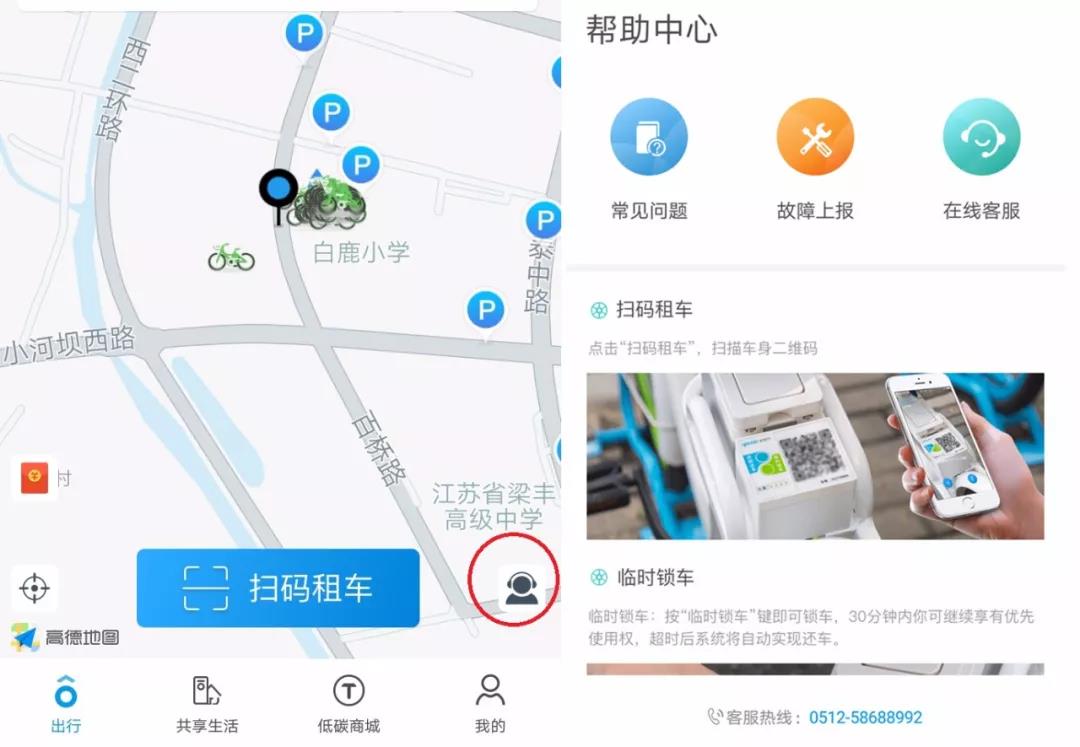Tap the 扫码租车 scan button
The width and height of the screenshot is (1080, 747).
(278, 588)
